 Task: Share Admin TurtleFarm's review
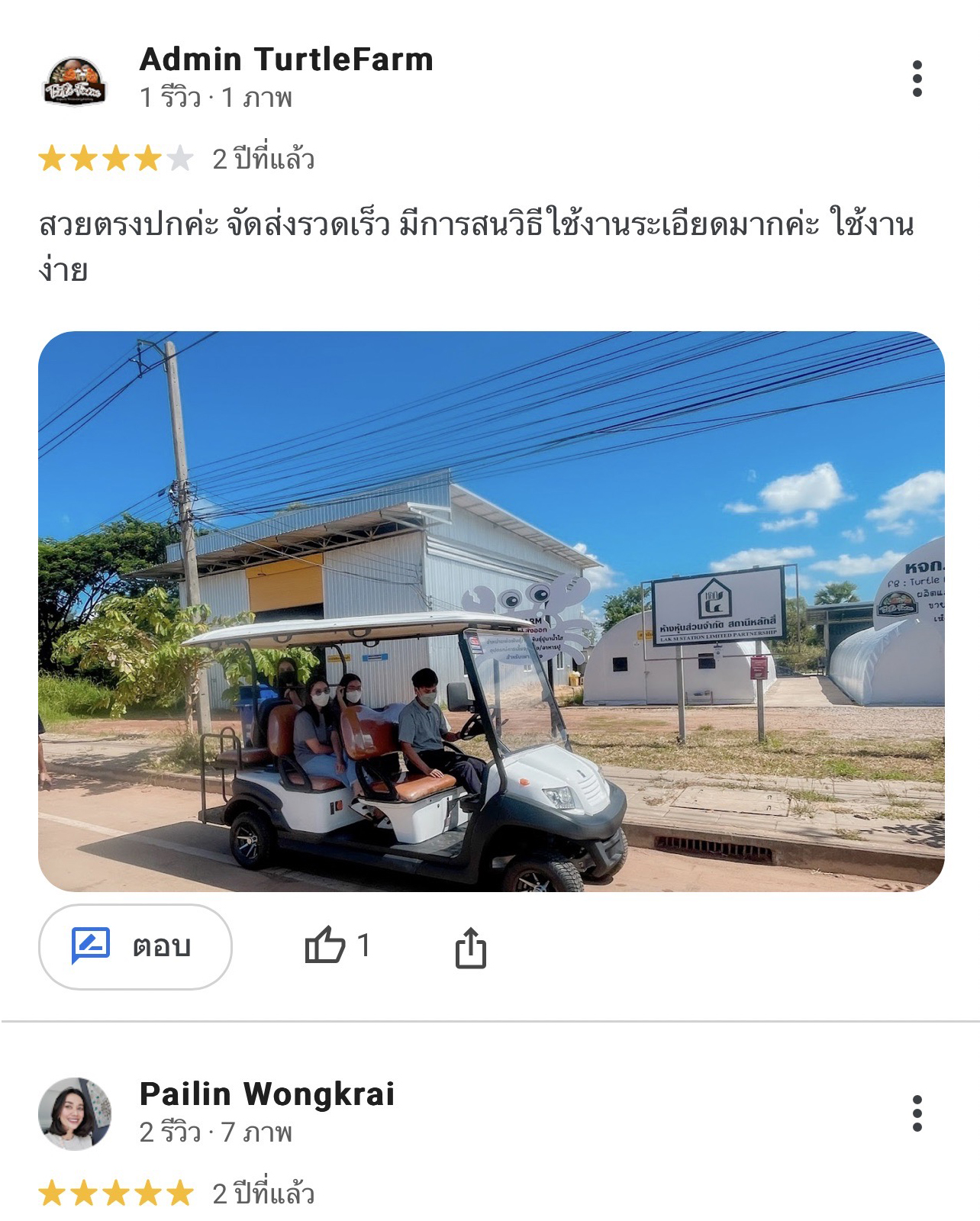click(470, 948)
